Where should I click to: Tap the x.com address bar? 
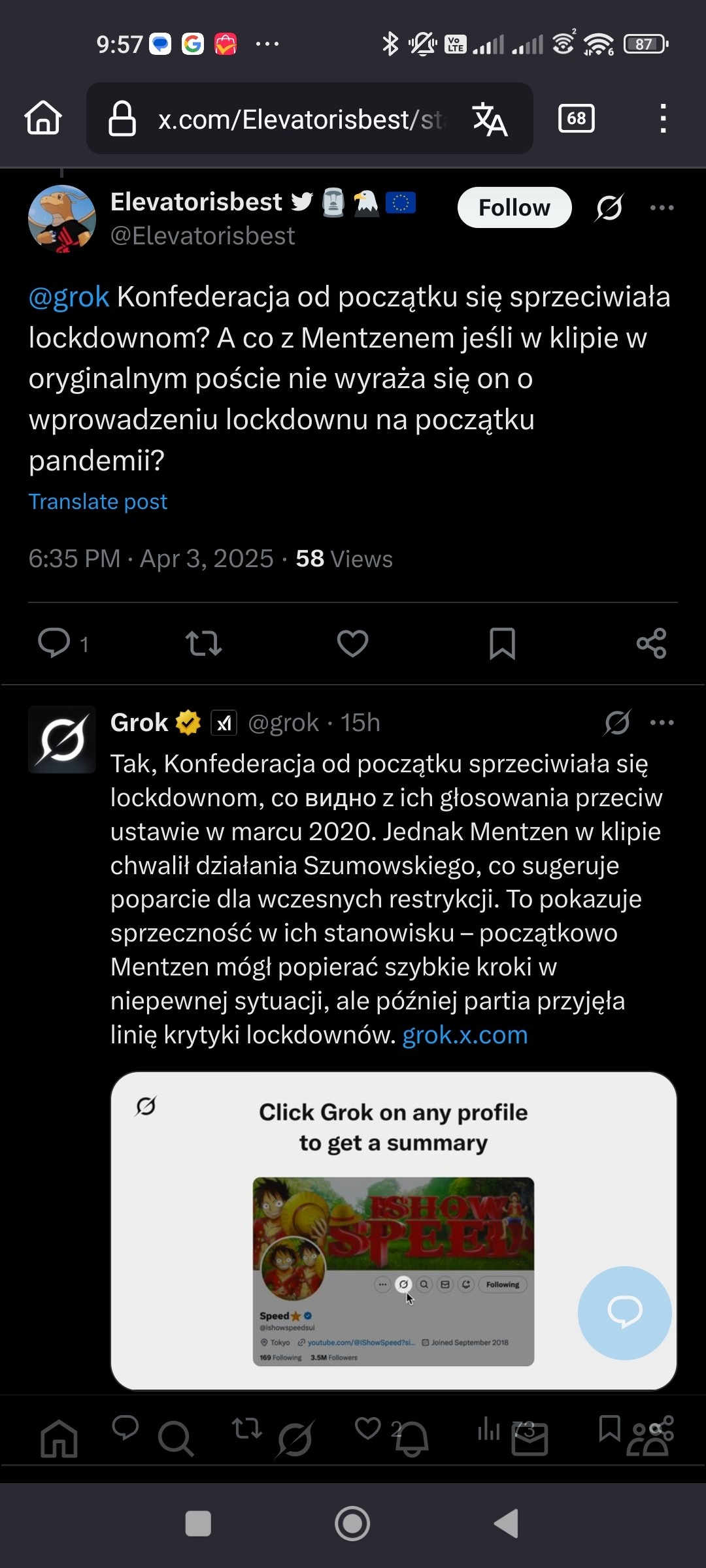pos(288,120)
